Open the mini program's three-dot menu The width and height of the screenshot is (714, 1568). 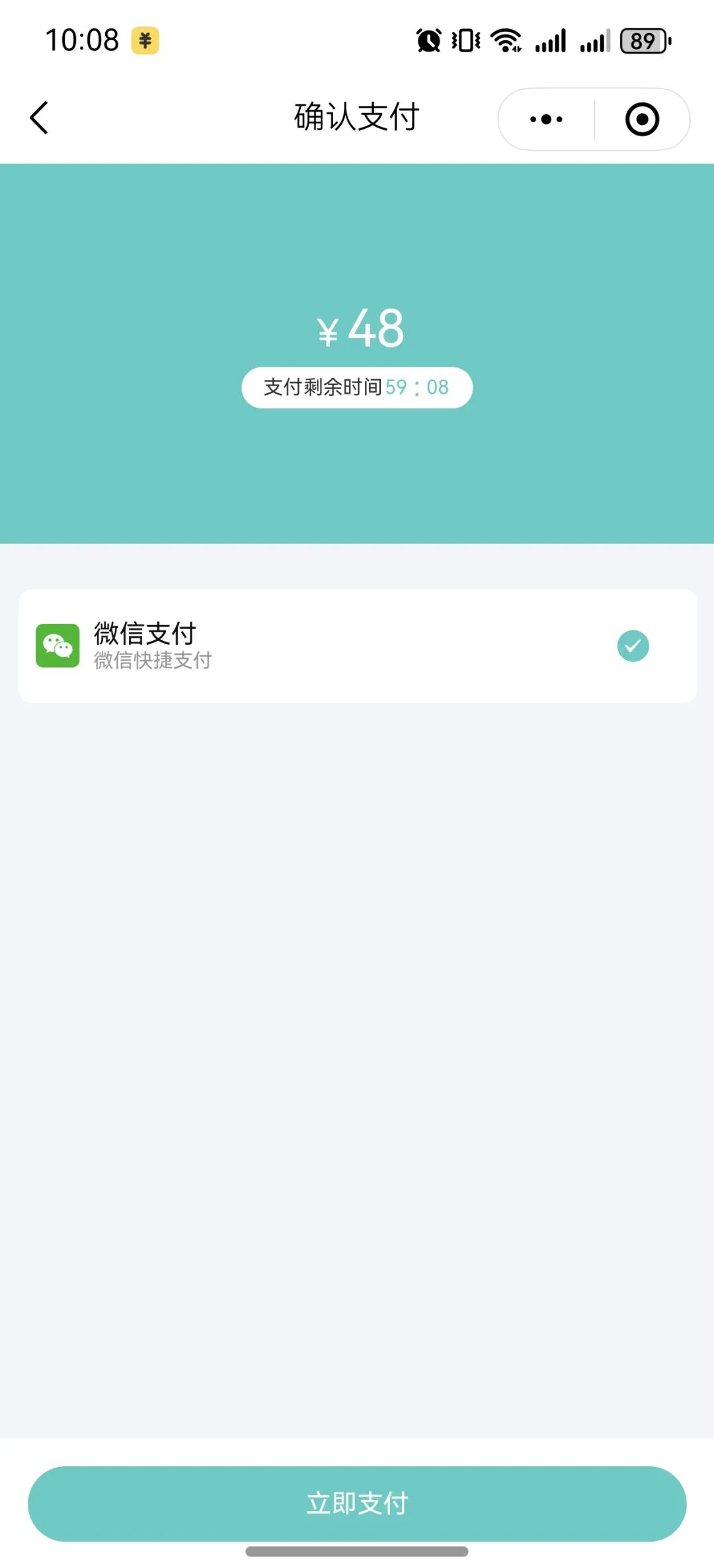pyautogui.click(x=546, y=120)
